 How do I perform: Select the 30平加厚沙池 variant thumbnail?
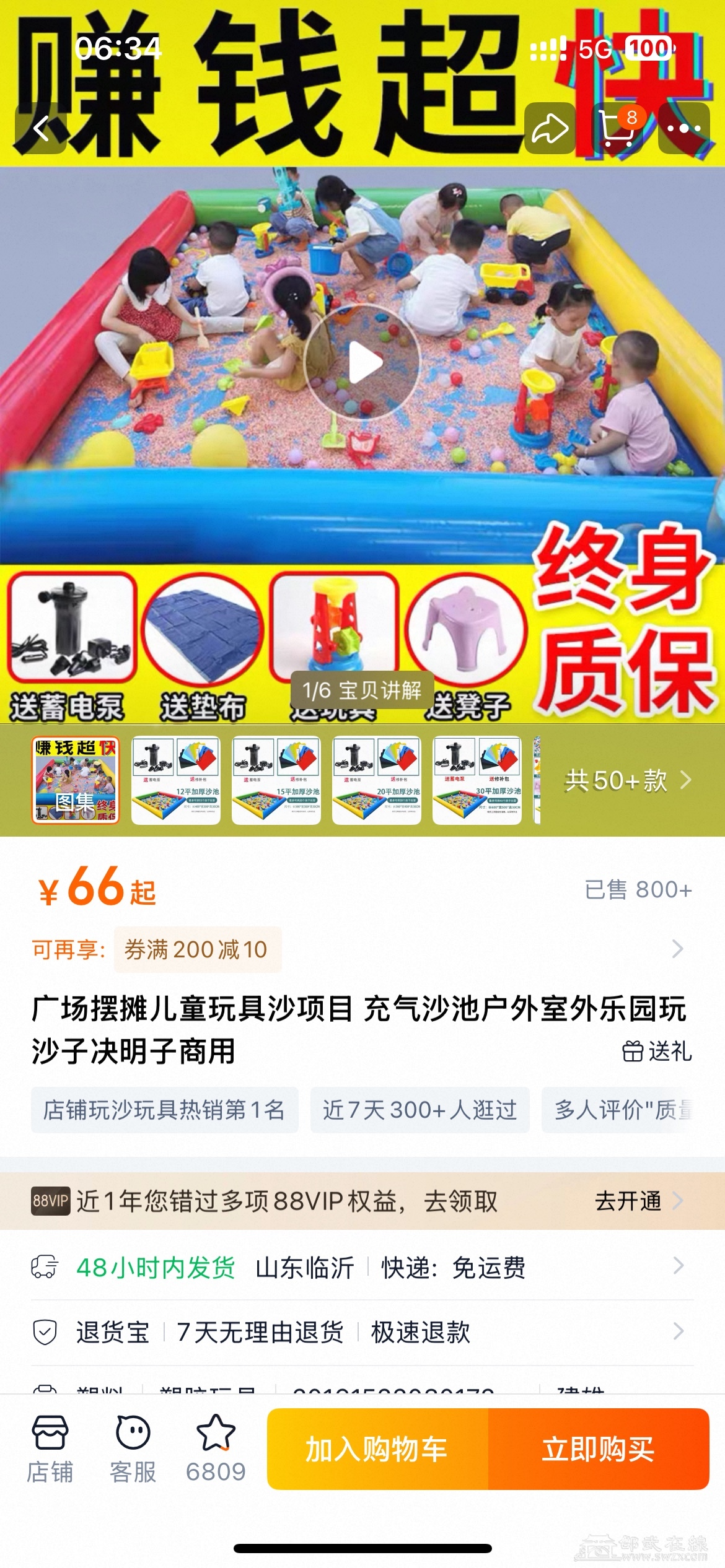pyautogui.click(x=477, y=780)
